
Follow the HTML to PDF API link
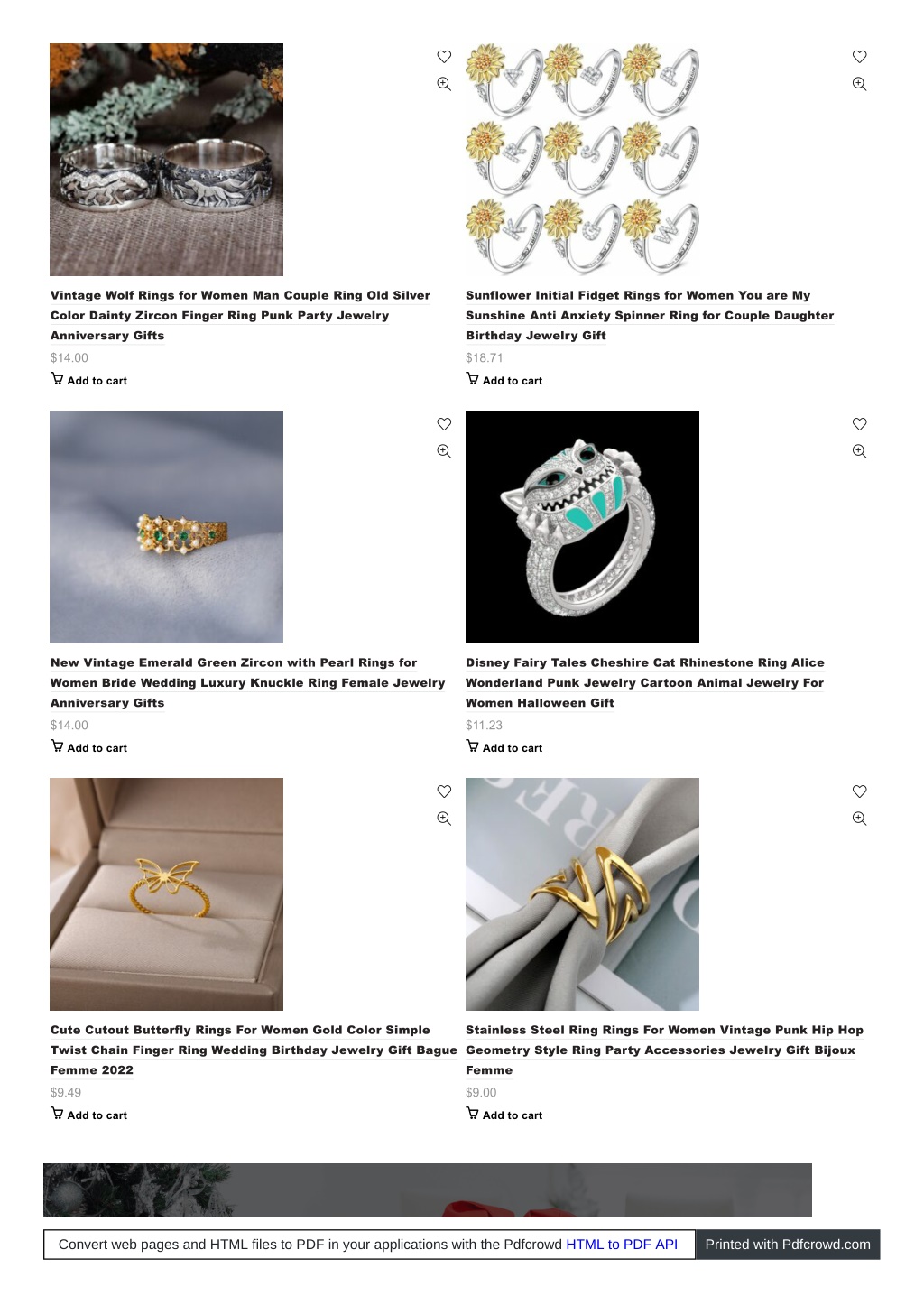621,1244
